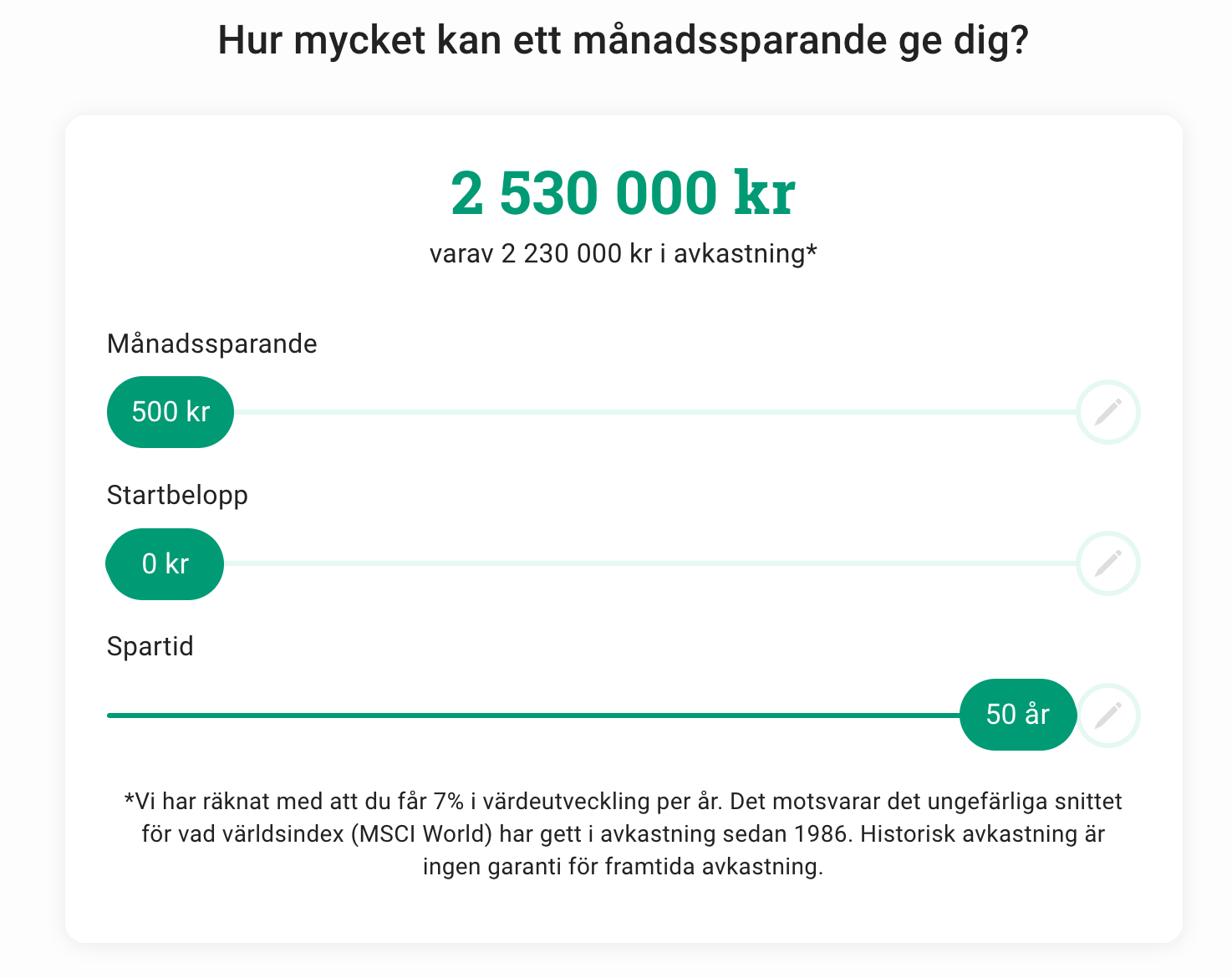Tap the 0 kr Startbelopp slider handle

pos(165,564)
